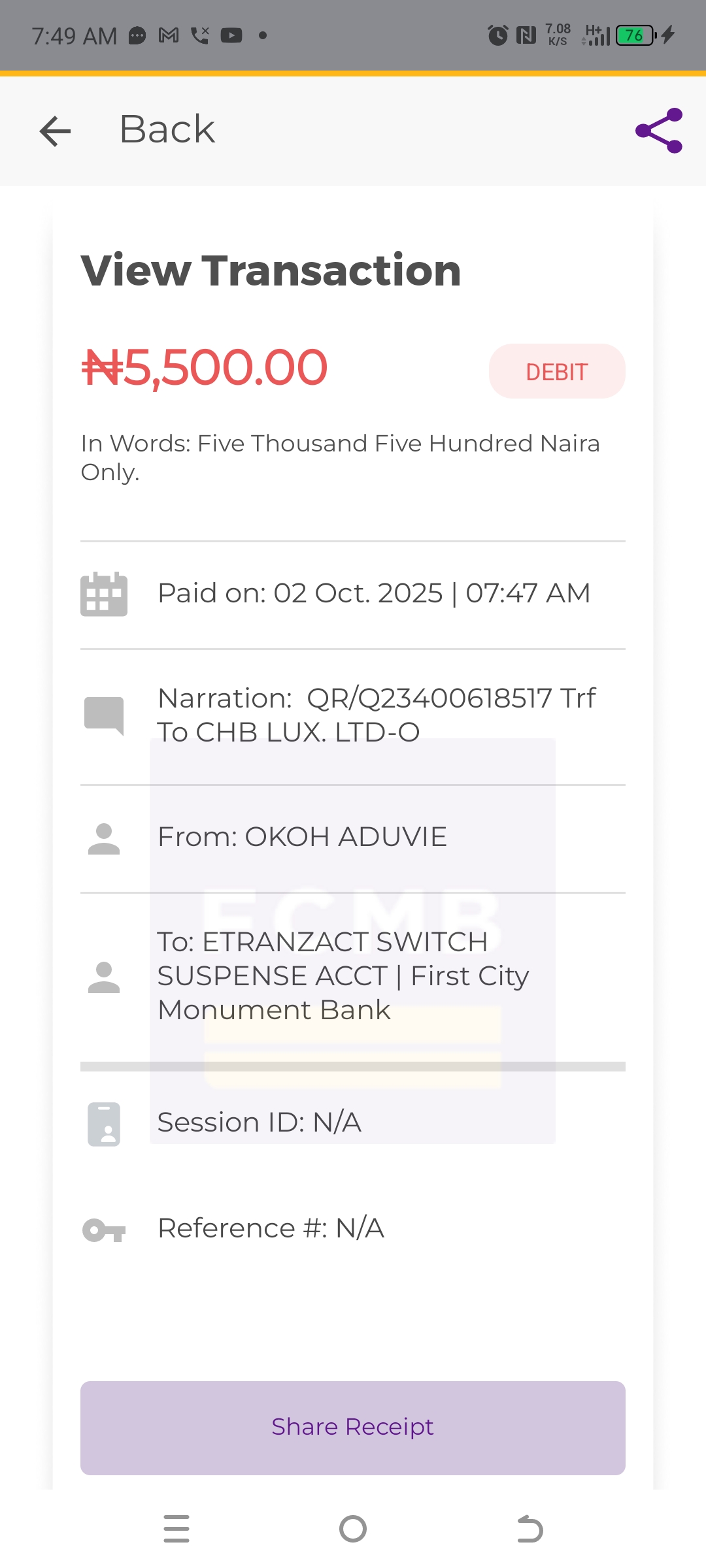Go to the system home screen
Screen dimensions: 706x1568
[x=353, y=1529]
